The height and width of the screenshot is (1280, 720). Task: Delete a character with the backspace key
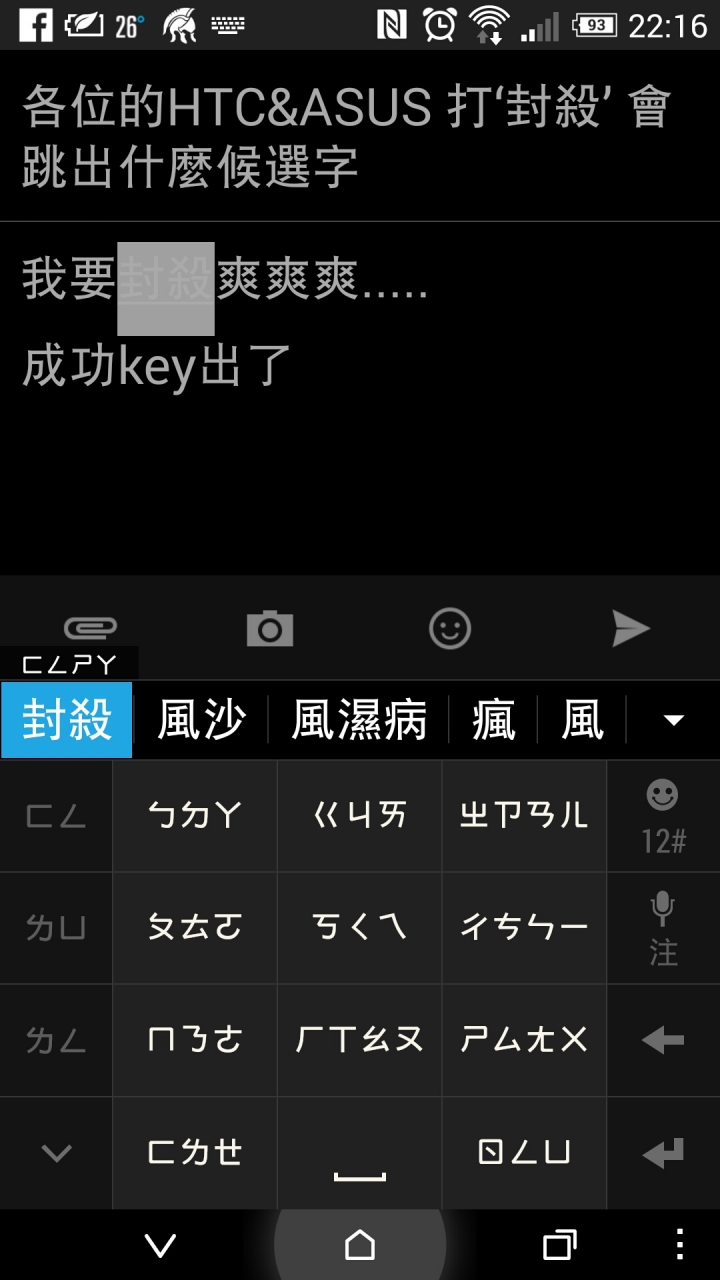663,1040
